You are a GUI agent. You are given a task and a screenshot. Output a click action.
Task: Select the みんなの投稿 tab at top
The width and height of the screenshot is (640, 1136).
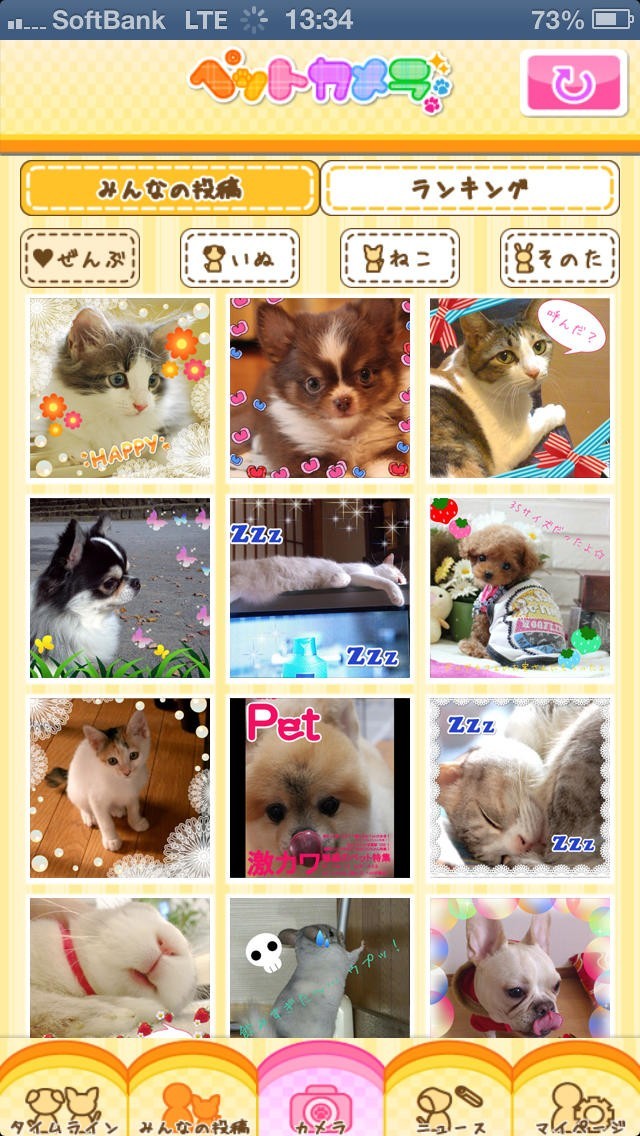[x=170, y=188]
